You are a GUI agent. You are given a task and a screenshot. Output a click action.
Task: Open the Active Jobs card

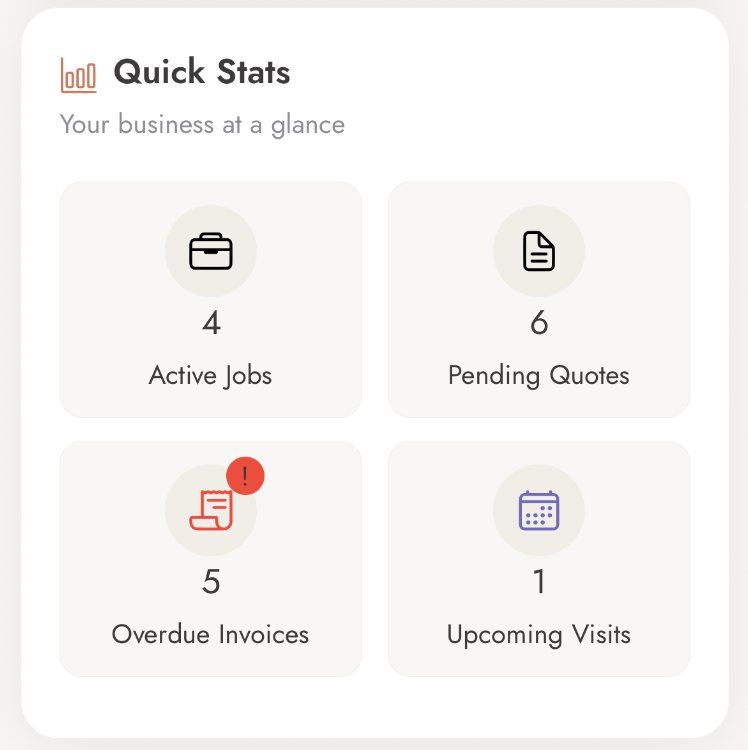pyautogui.click(x=210, y=300)
